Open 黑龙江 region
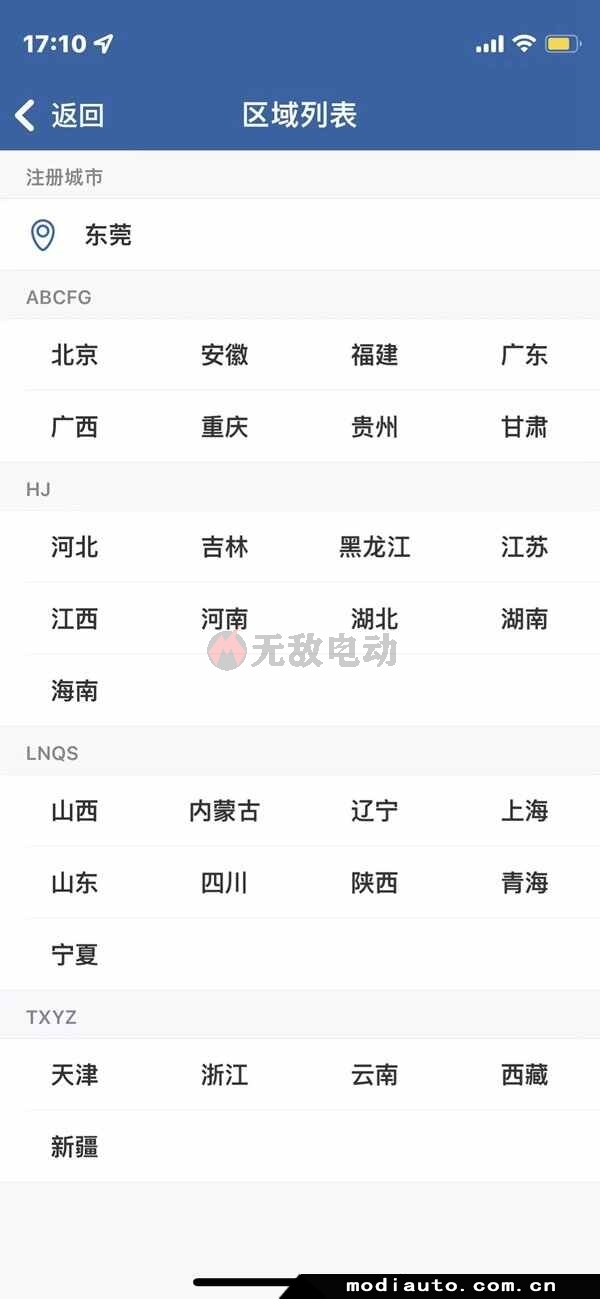 pyautogui.click(x=375, y=547)
